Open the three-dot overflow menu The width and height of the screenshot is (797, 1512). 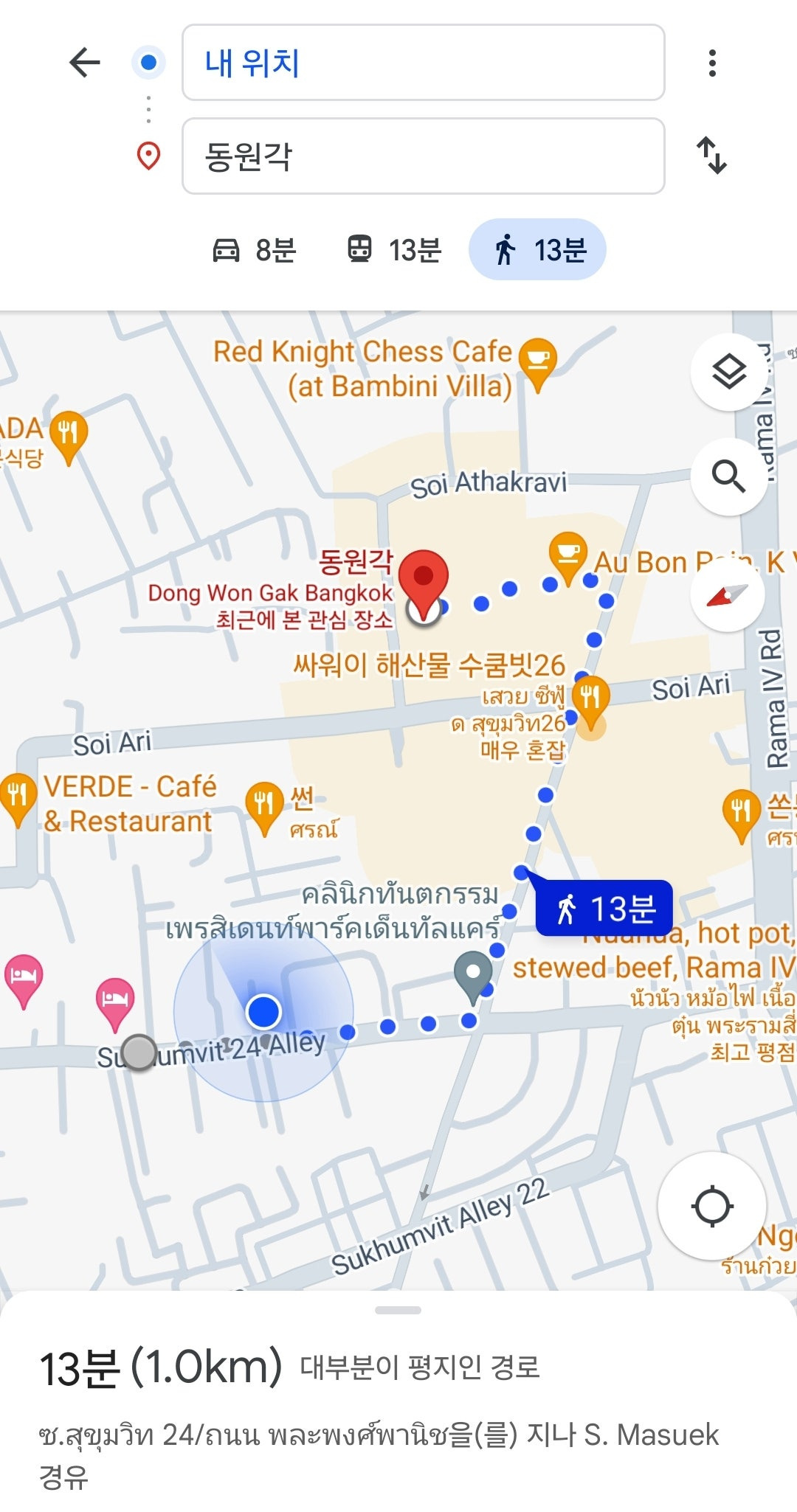coord(711,63)
